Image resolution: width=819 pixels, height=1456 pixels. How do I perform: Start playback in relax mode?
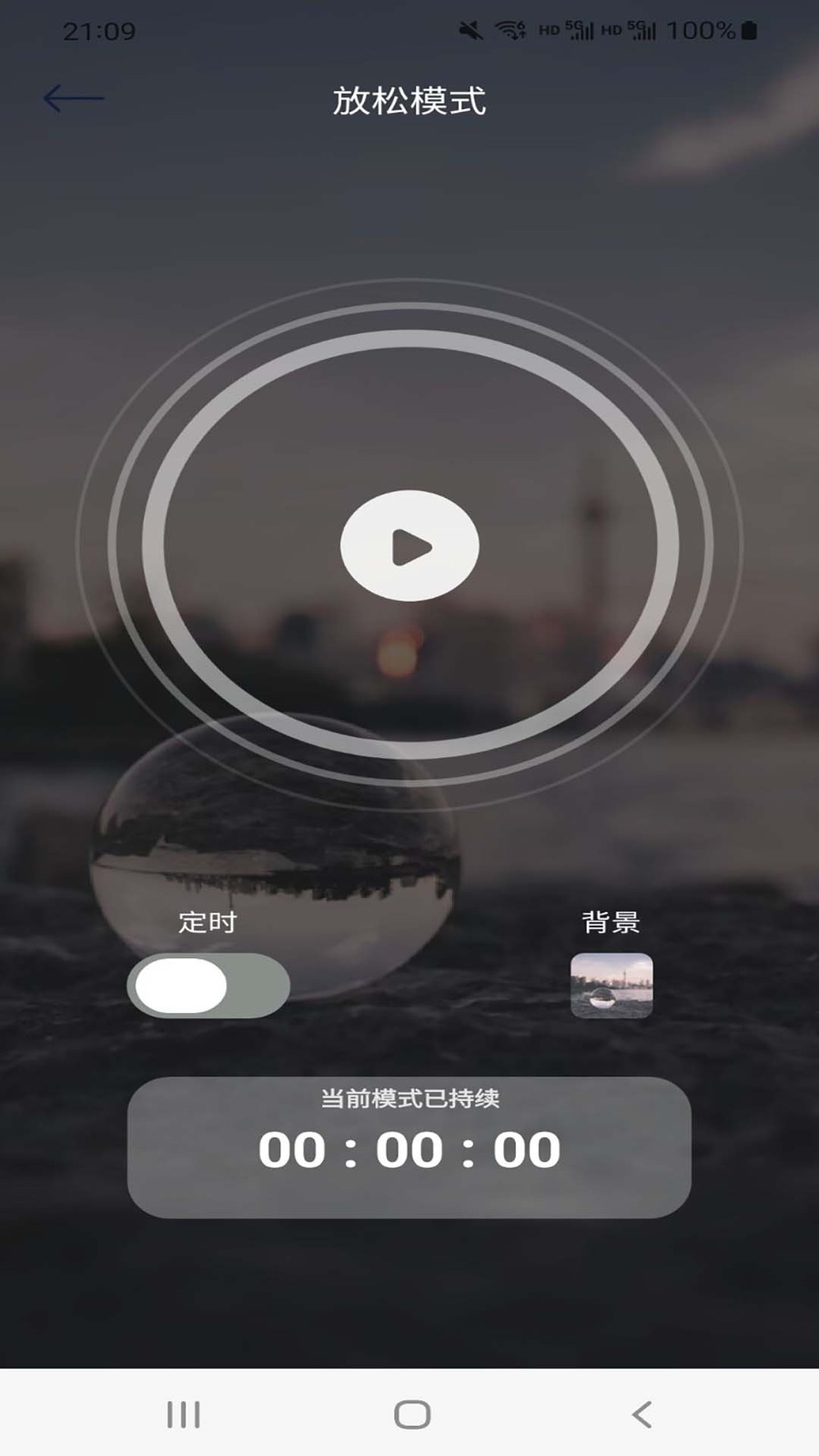tap(409, 546)
